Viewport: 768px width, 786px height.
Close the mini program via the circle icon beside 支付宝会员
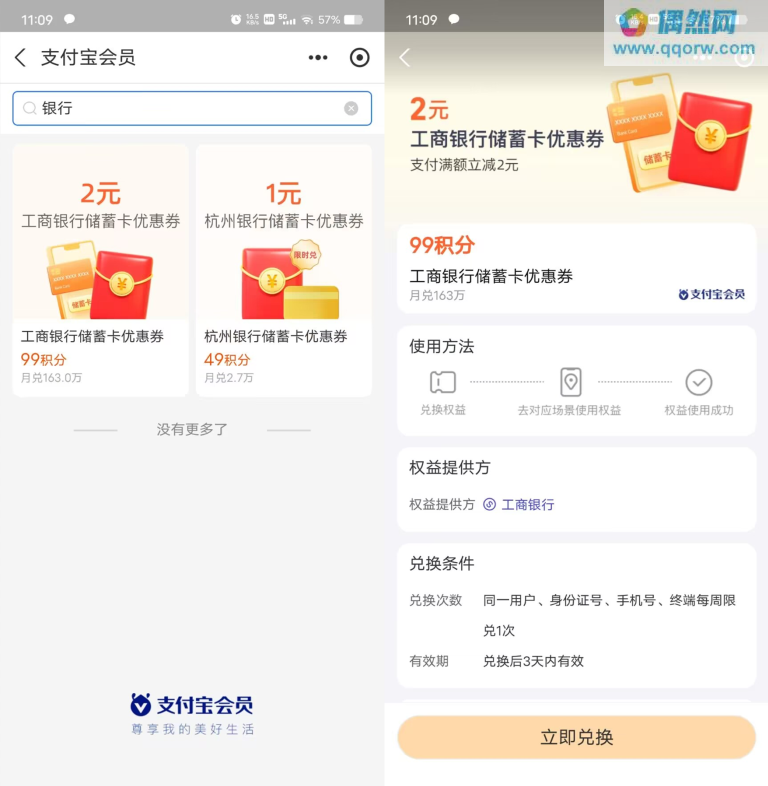(x=360, y=58)
